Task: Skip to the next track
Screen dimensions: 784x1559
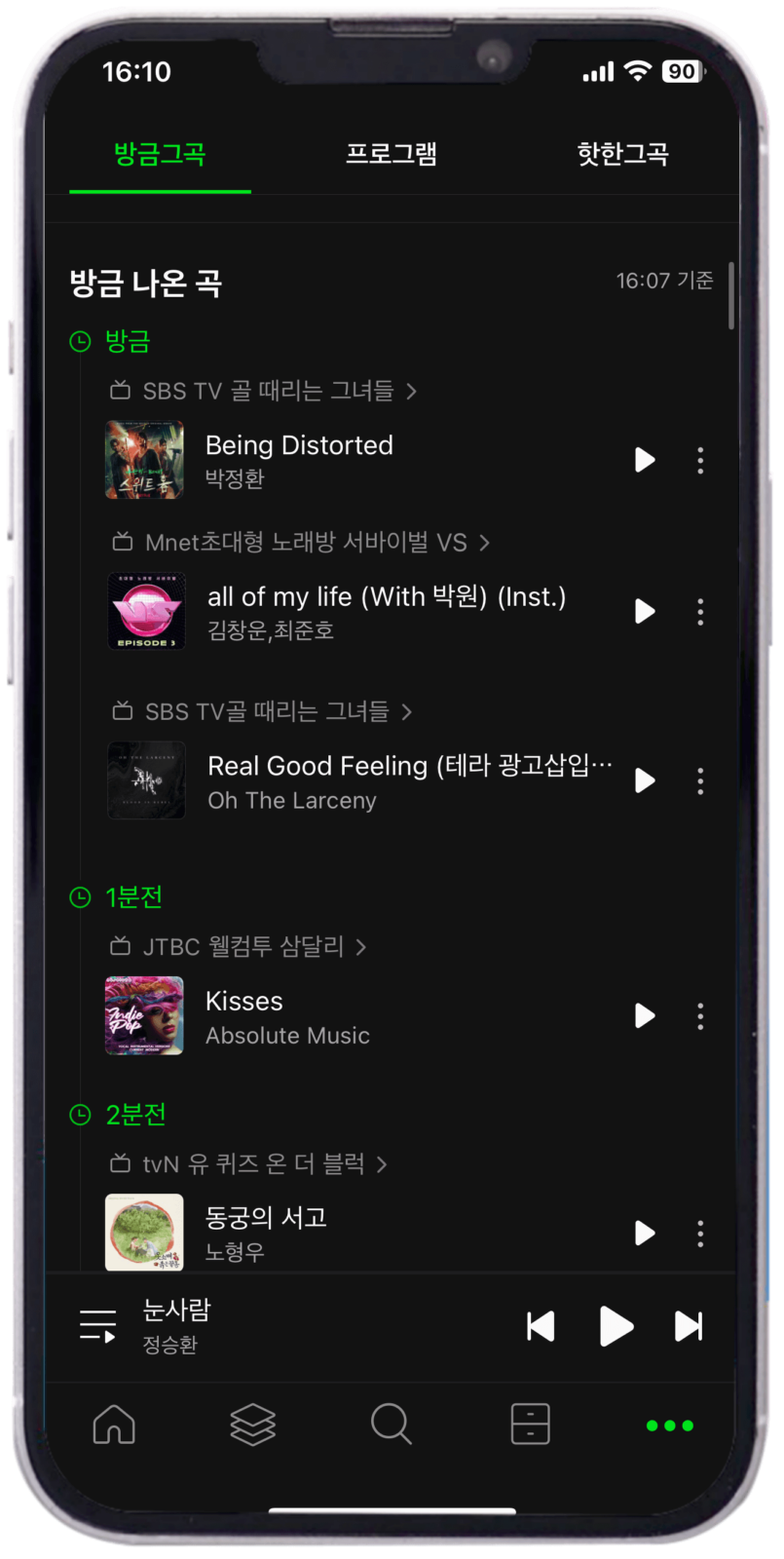Action: coord(689,1326)
